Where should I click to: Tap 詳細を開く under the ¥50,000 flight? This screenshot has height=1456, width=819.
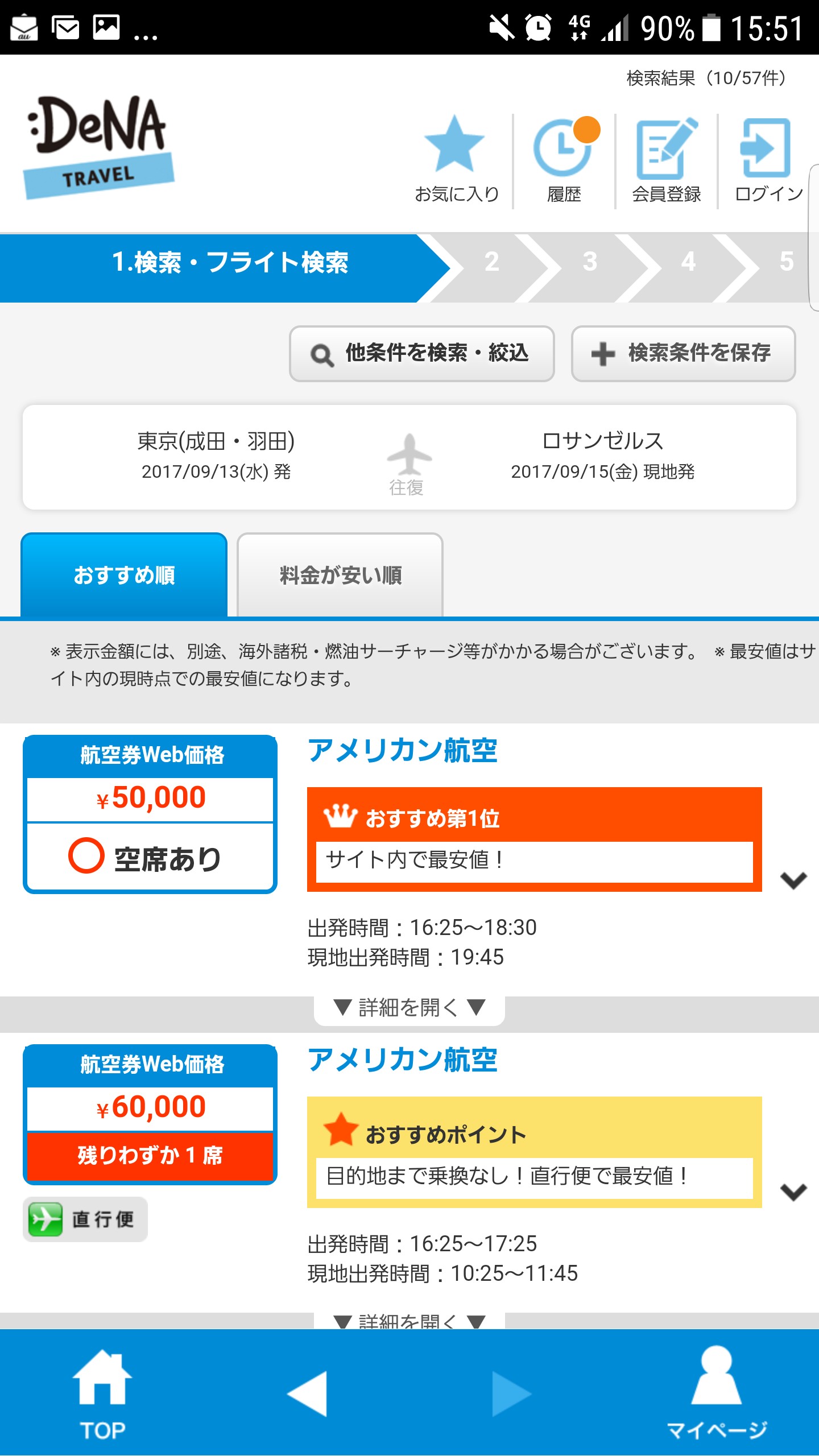409,1008
